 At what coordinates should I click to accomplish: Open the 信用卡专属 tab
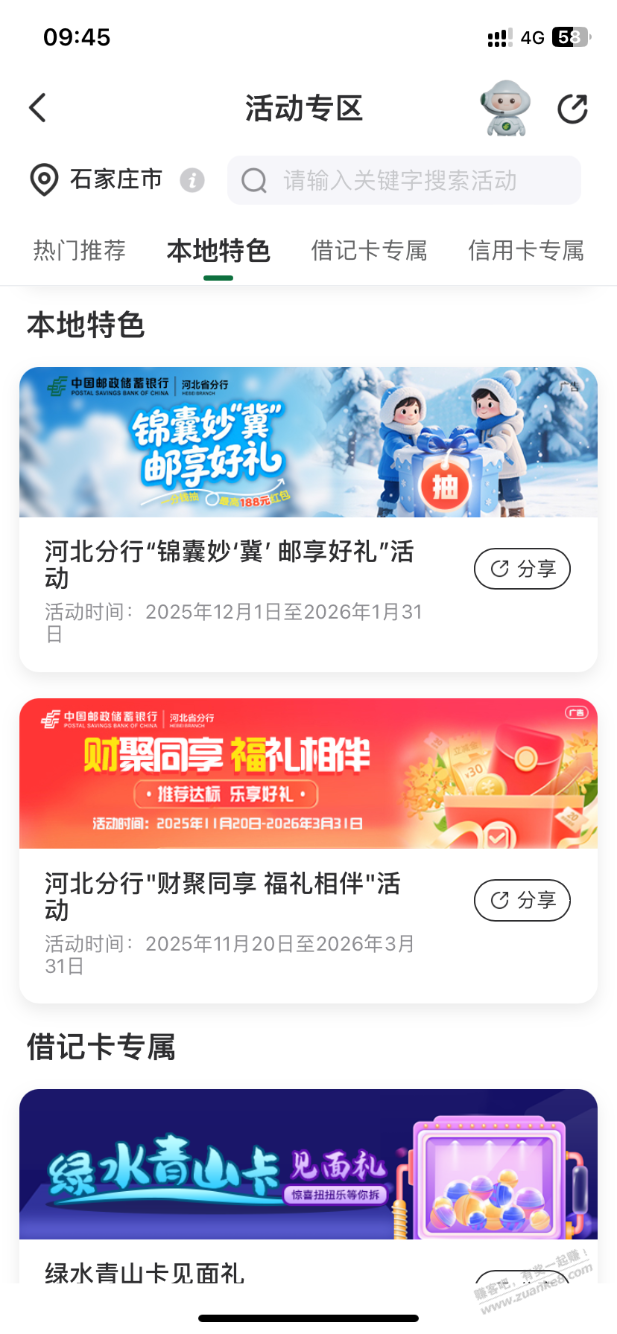point(526,251)
